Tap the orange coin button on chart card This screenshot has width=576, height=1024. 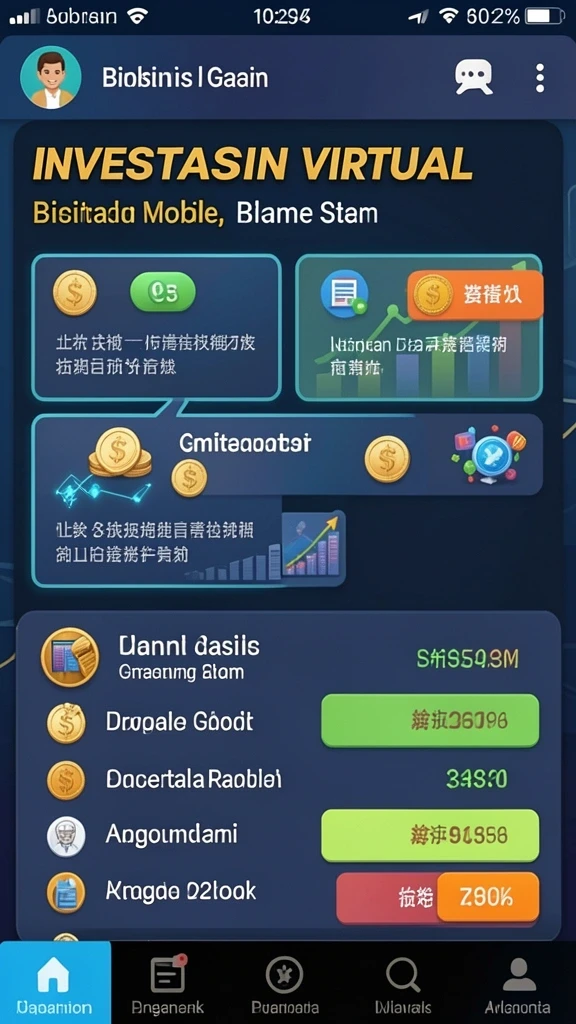pos(475,295)
